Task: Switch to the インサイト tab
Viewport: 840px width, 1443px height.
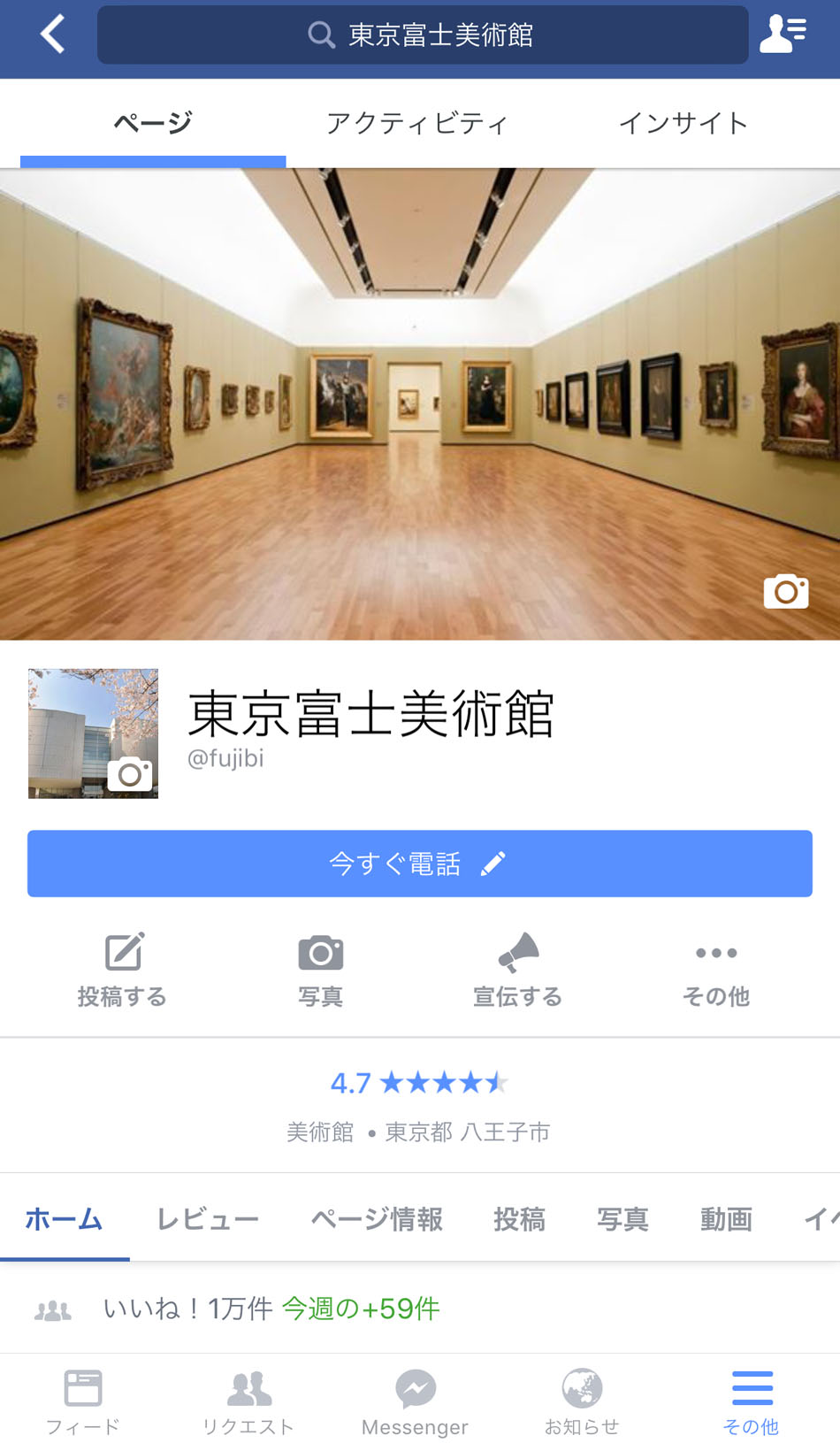Action: pyautogui.click(x=683, y=123)
